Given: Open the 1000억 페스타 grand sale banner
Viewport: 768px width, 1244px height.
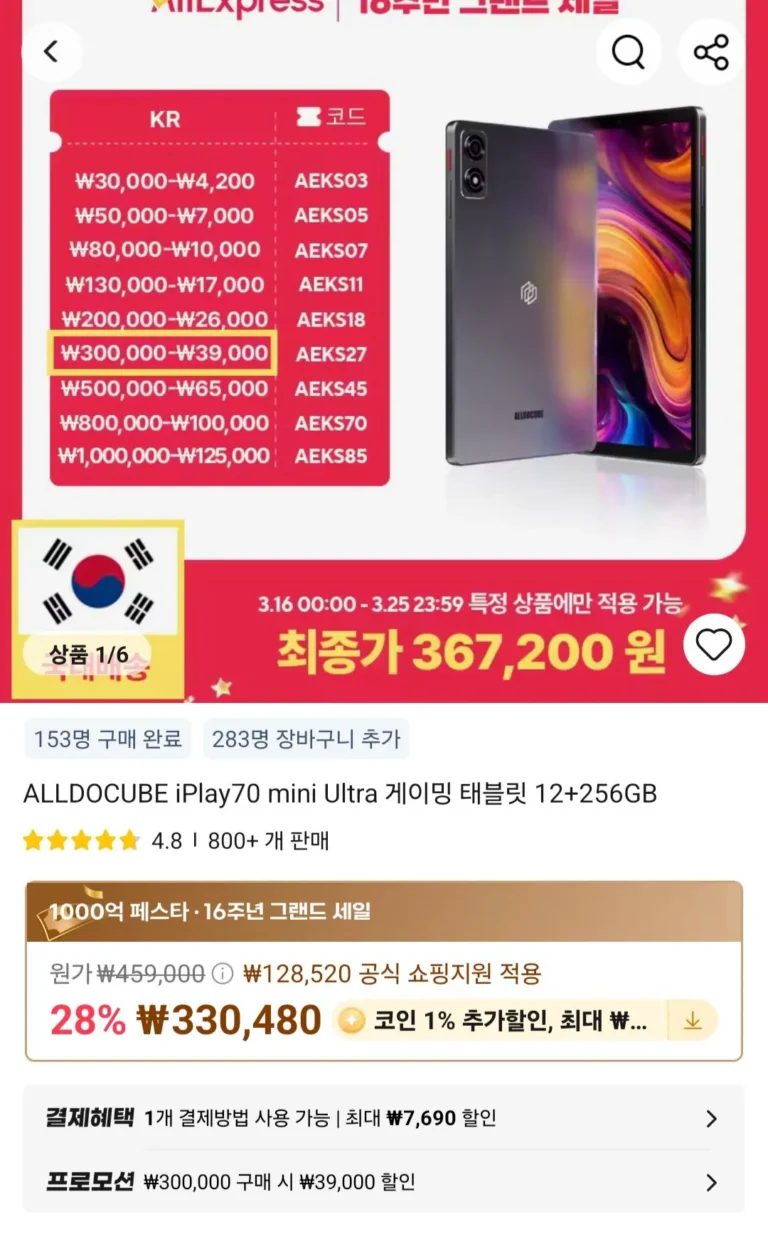Looking at the screenshot, I should pyautogui.click(x=384, y=911).
